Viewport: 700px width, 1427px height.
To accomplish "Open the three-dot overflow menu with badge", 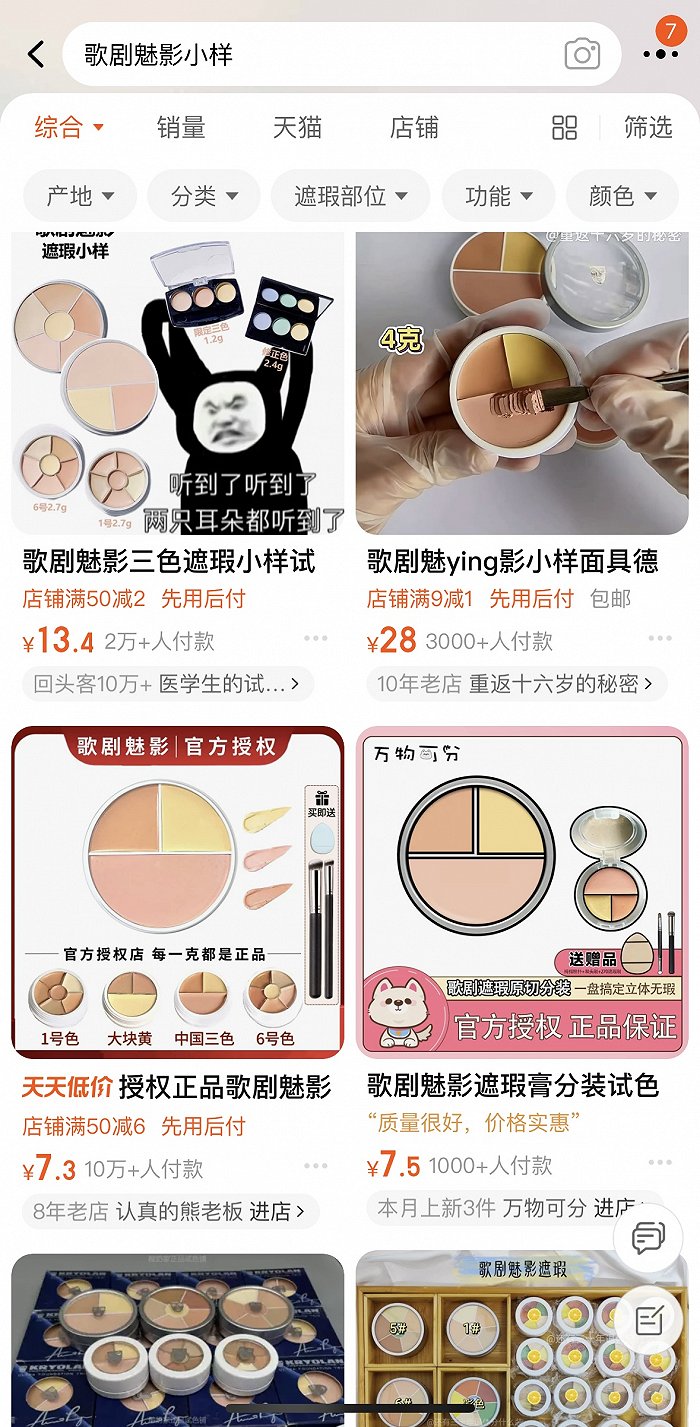I will 660,54.
